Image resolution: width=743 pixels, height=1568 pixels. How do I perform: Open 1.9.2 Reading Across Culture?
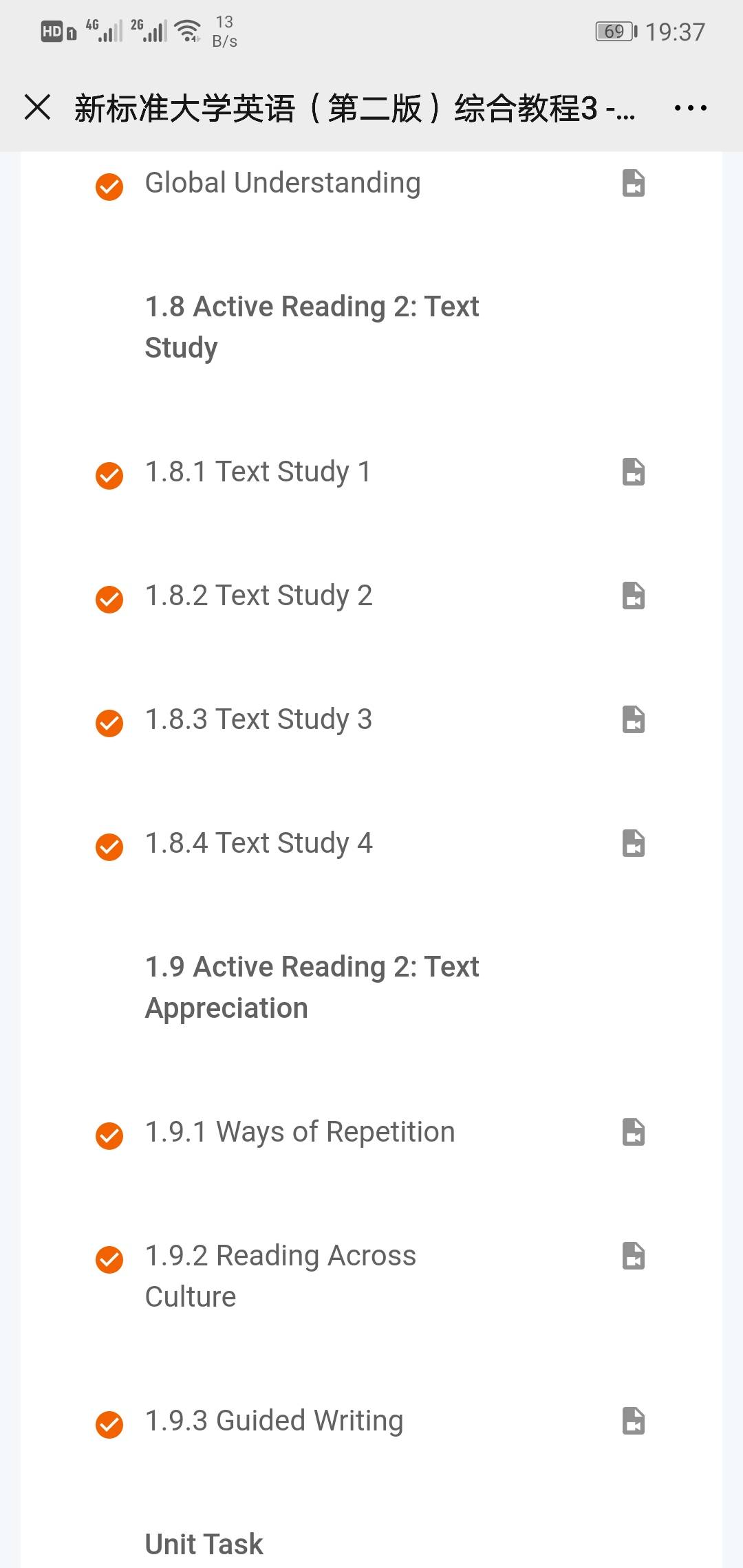(x=371, y=1276)
